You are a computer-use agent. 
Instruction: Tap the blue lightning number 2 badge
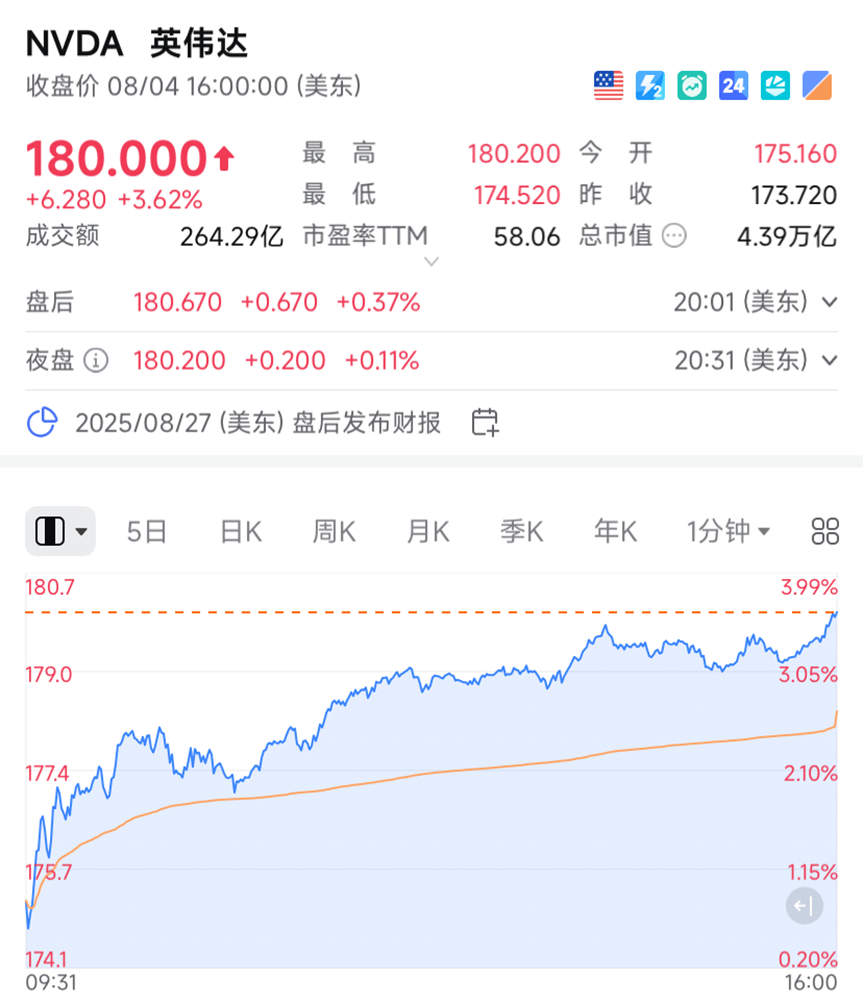tap(650, 86)
